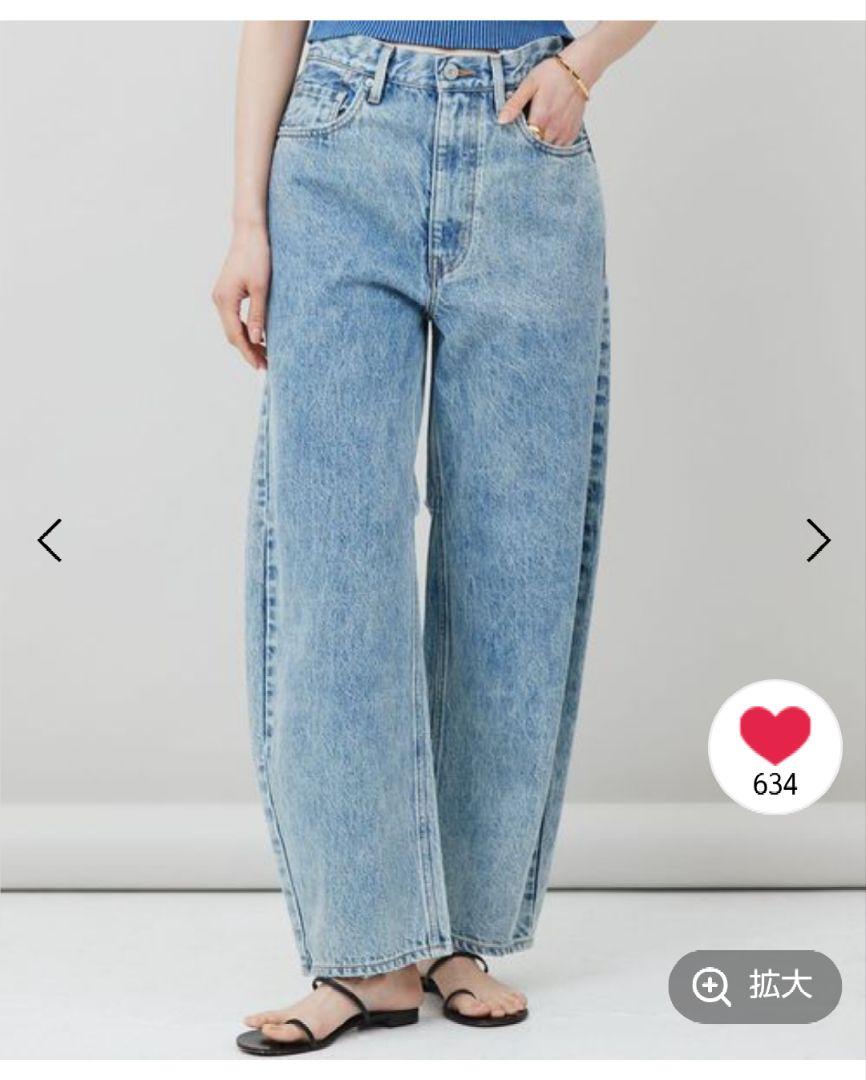Viewport: 866px width, 1080px height.
Task: Go to the next product image
Action: [818, 540]
